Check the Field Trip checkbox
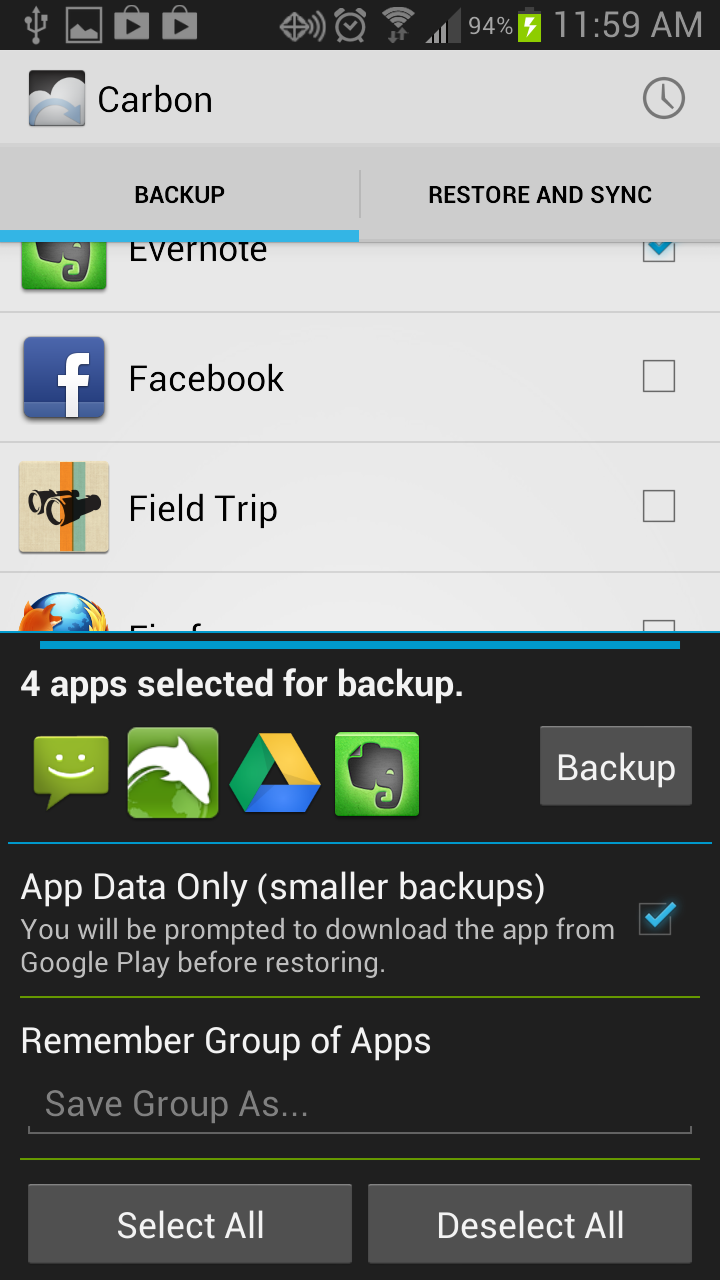The height and width of the screenshot is (1280, 720). tap(658, 506)
